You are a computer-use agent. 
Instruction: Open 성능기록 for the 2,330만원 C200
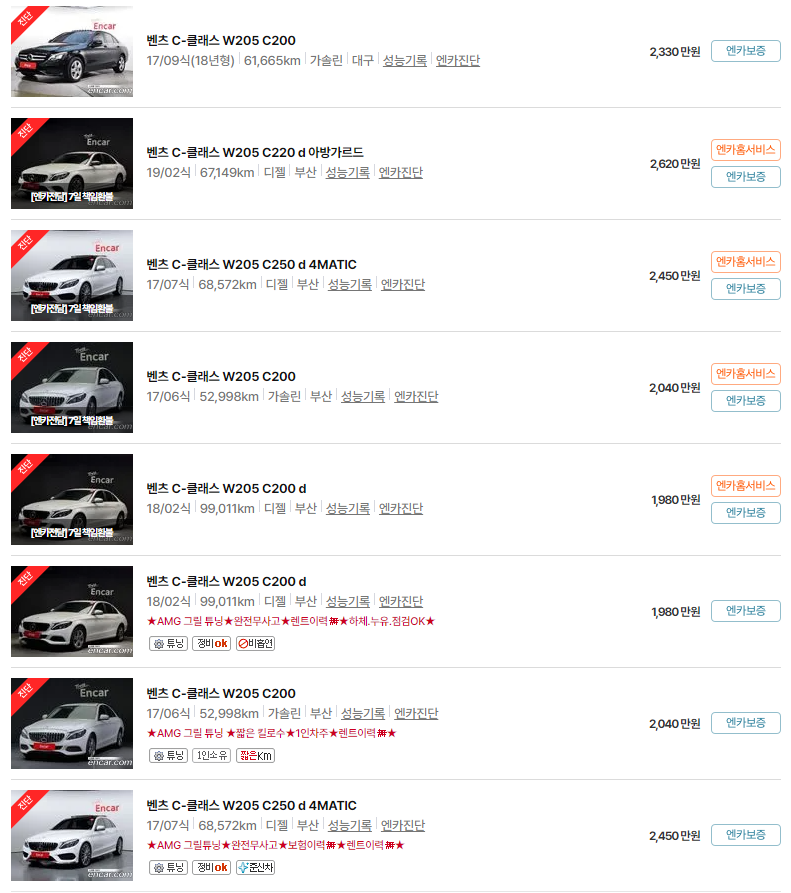tap(404, 60)
